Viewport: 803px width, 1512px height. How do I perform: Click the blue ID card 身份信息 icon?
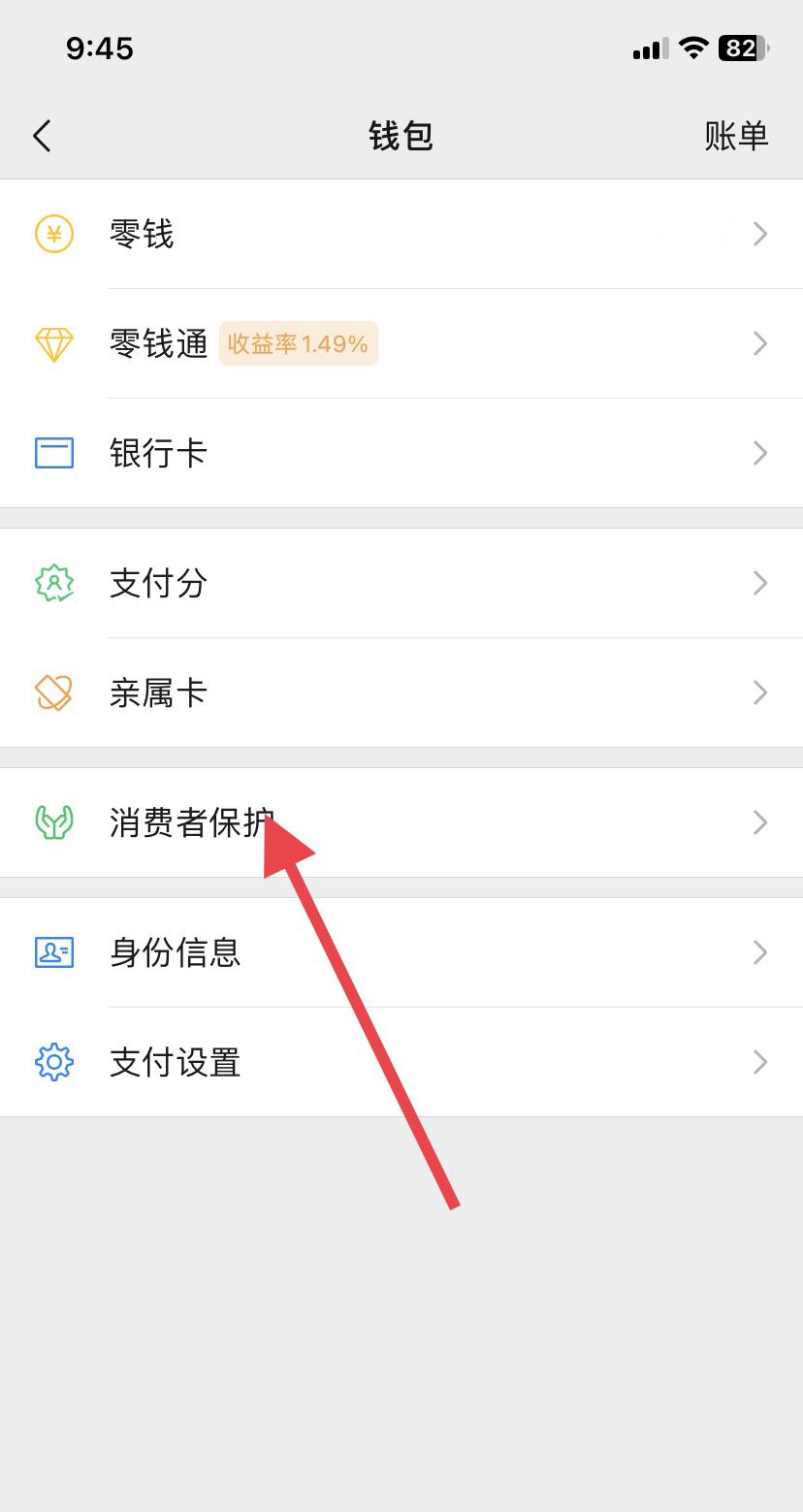[55, 952]
